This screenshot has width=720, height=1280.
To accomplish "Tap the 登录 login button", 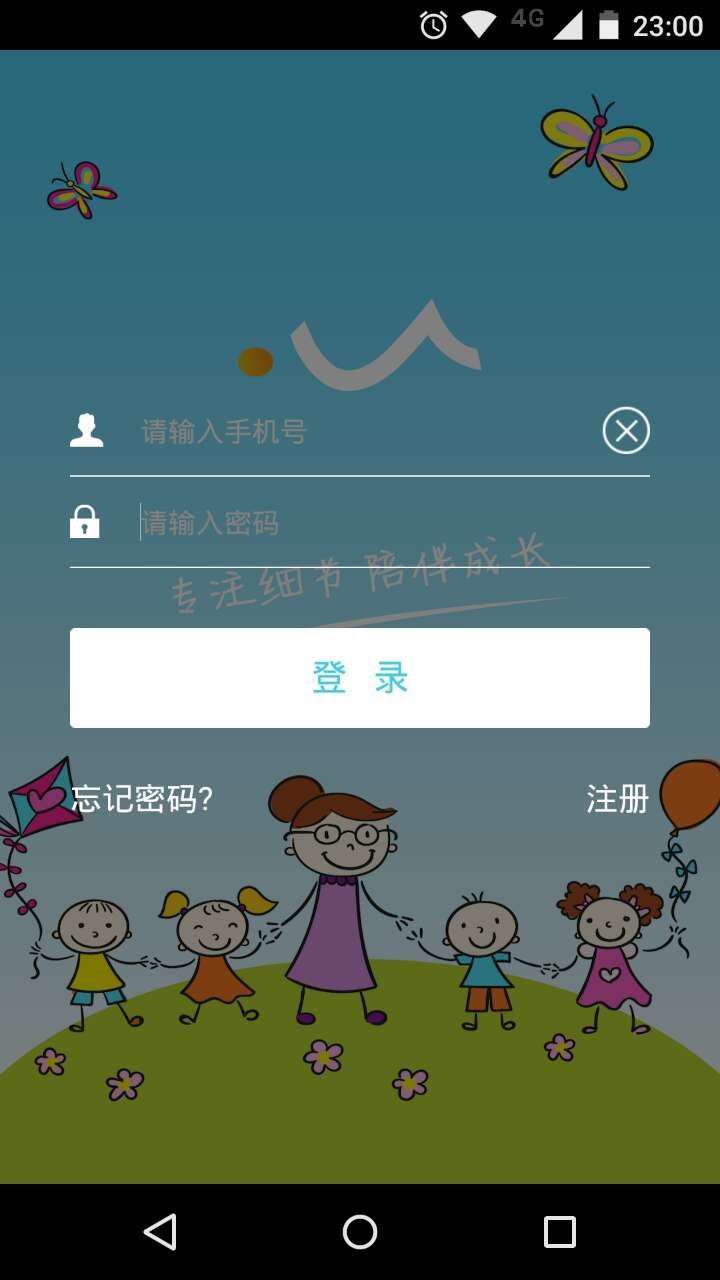I will [x=360, y=678].
